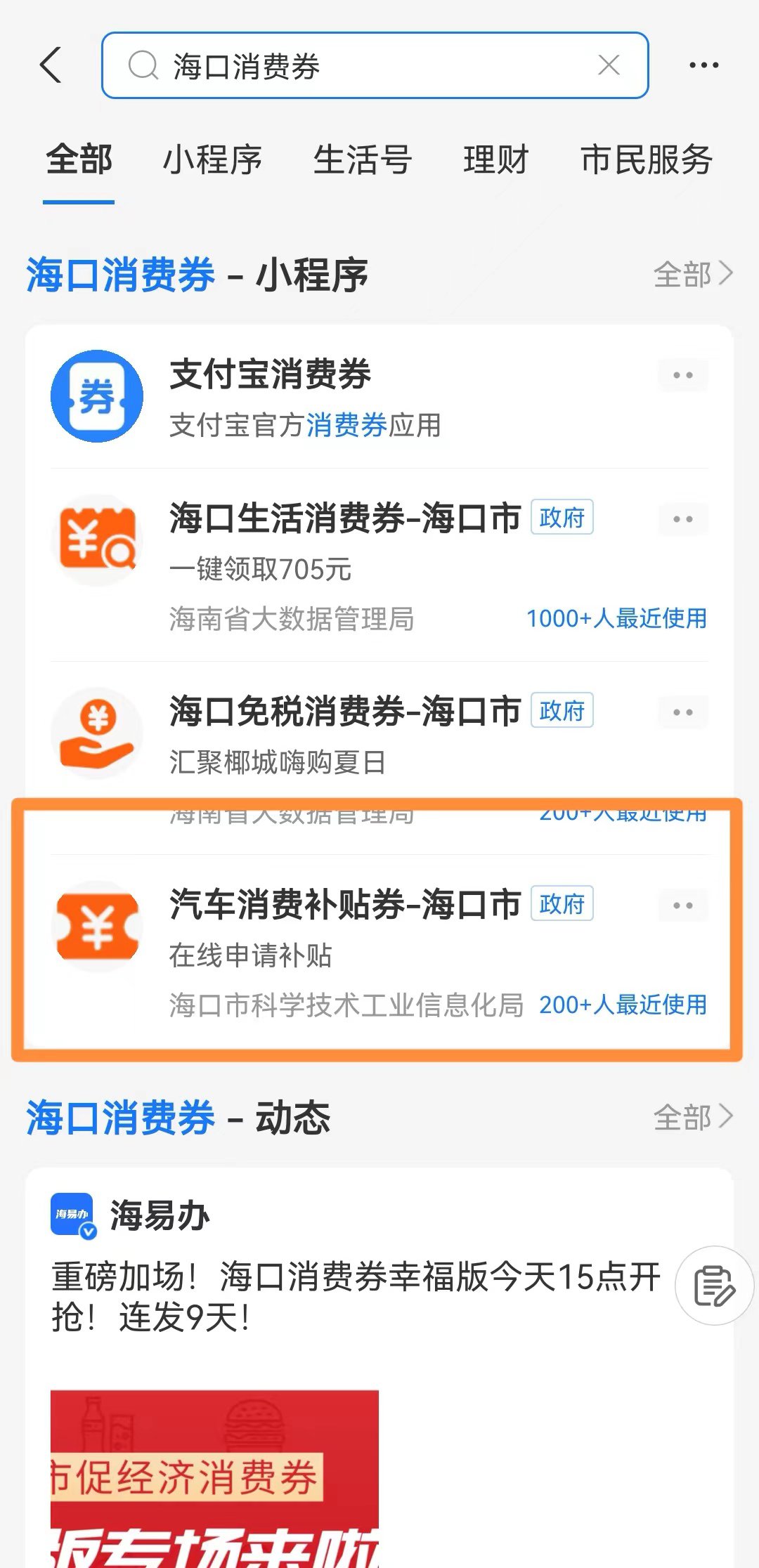This screenshot has height=1568, width=759.
Task: Tap the 海口消费券 search field
Action: (351, 66)
